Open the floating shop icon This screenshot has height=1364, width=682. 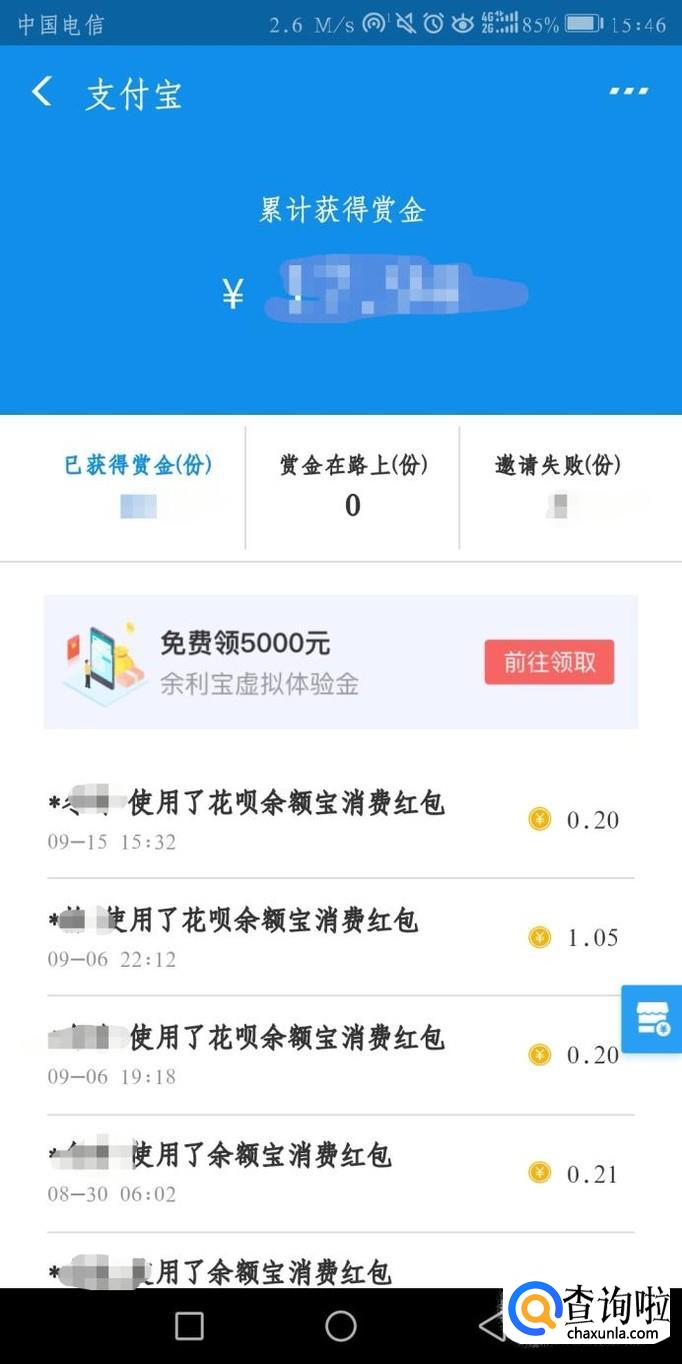point(652,1019)
